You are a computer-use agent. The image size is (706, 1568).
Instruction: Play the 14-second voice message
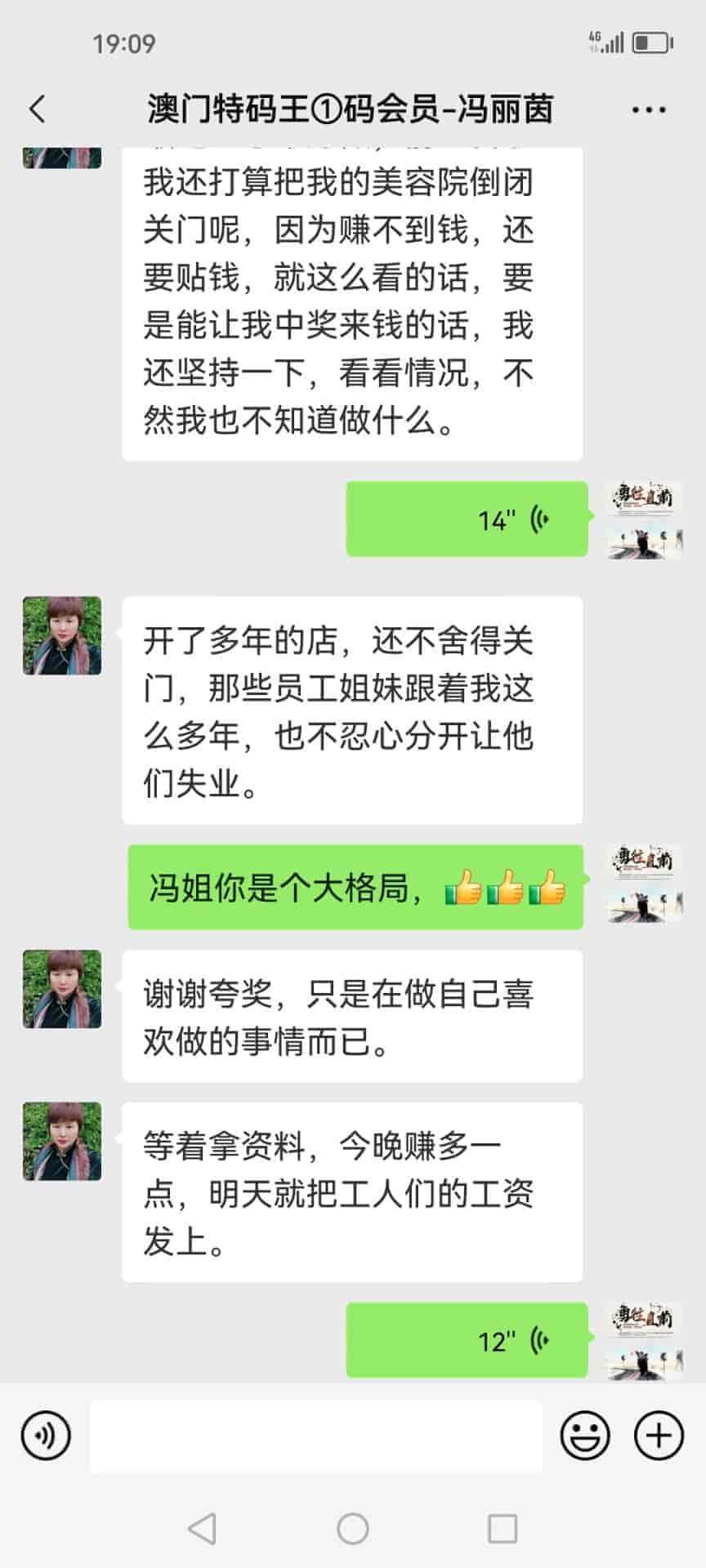click(467, 519)
